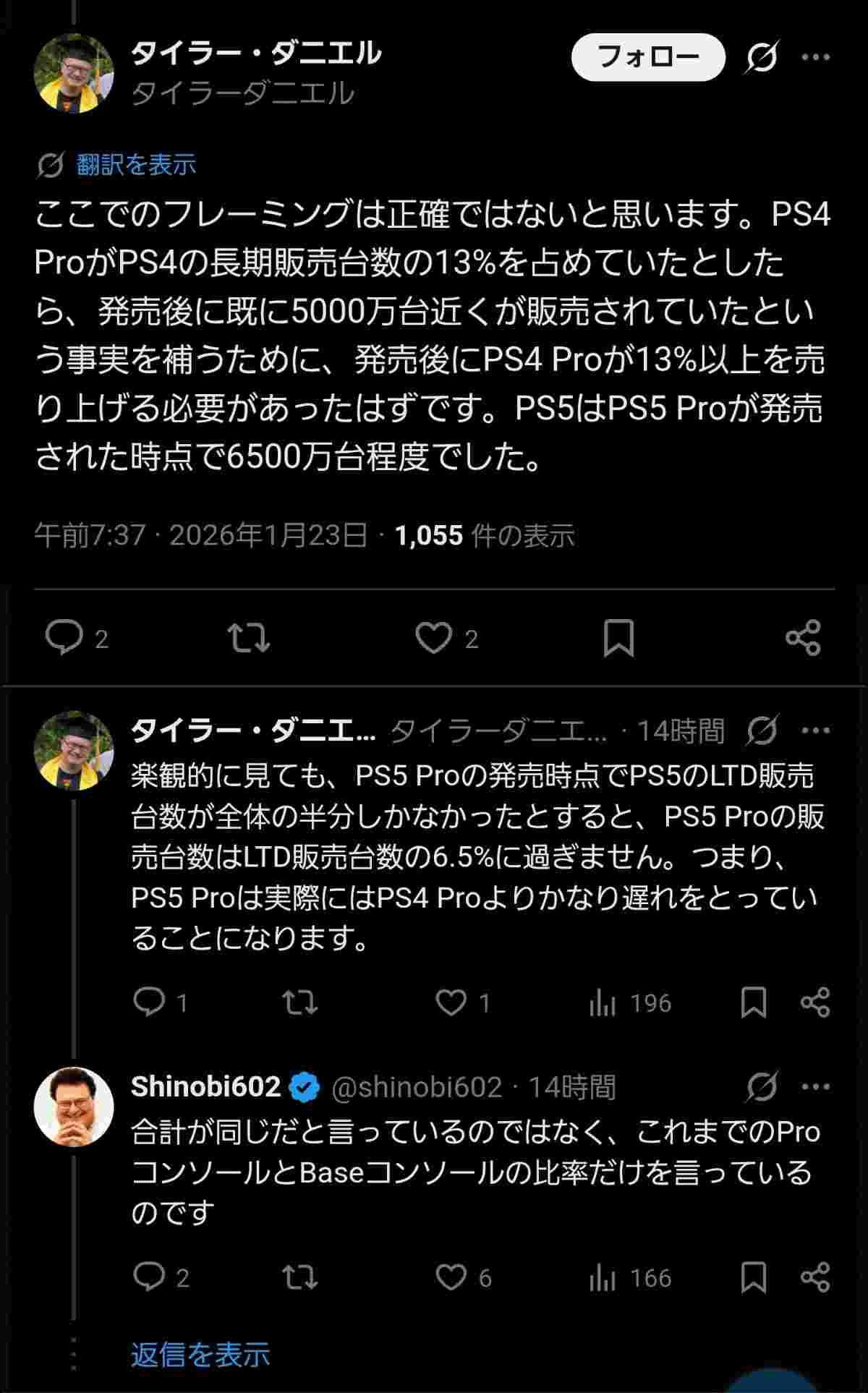
Task: Open the main post's overflow menu
Action: pyautogui.click(x=816, y=57)
